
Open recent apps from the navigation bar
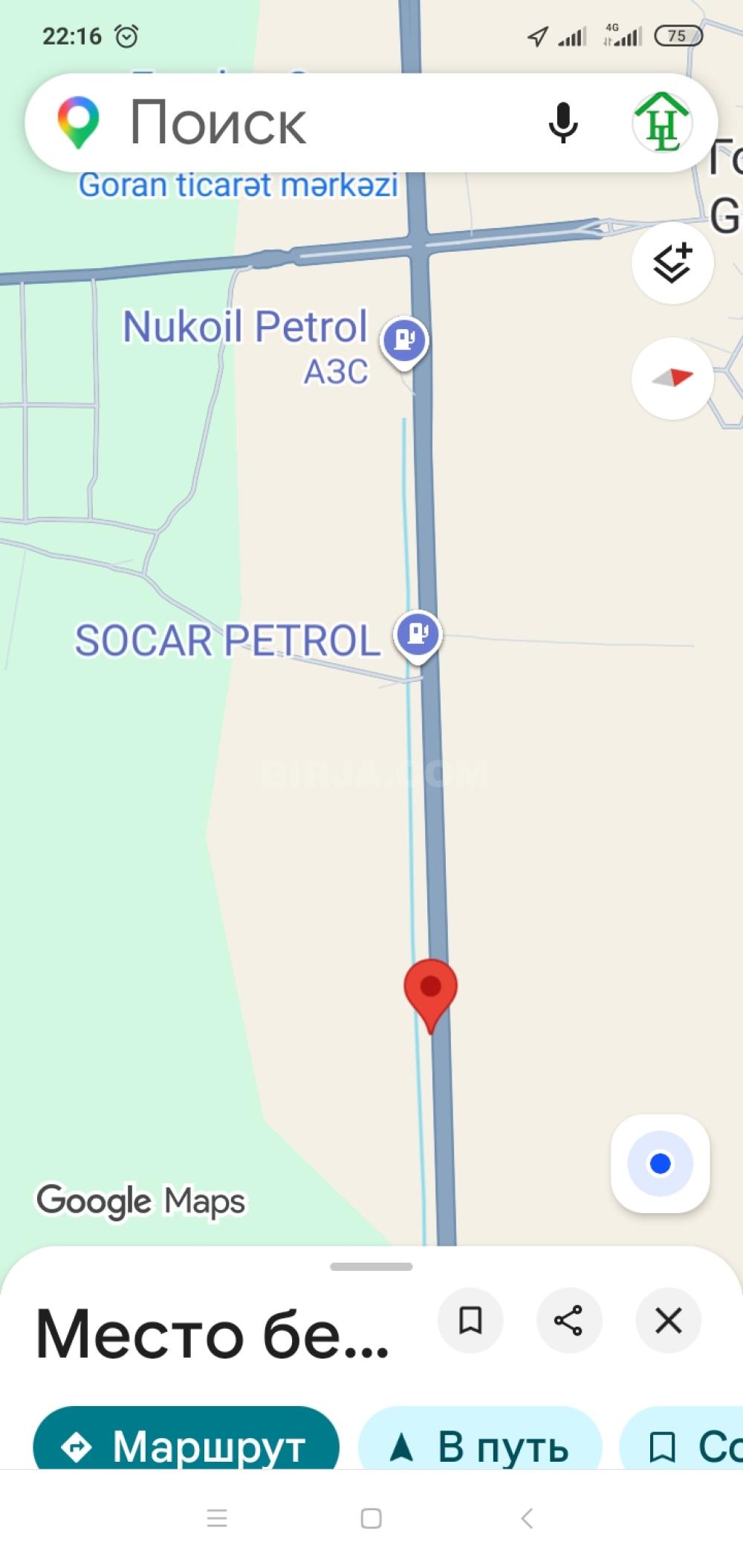click(x=217, y=1518)
